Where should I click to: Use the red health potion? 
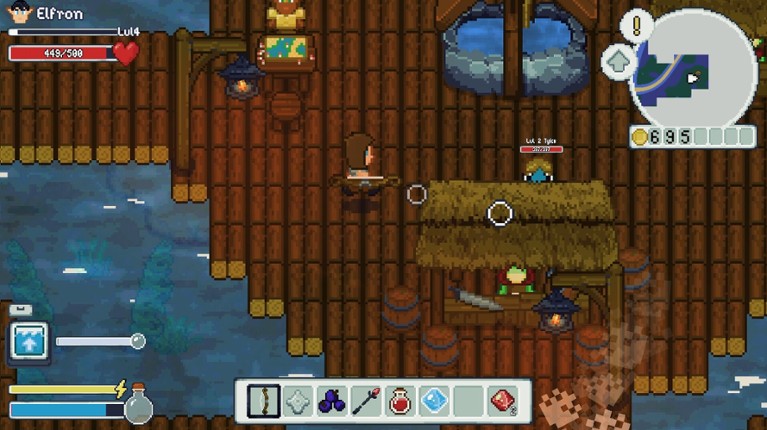[400, 402]
